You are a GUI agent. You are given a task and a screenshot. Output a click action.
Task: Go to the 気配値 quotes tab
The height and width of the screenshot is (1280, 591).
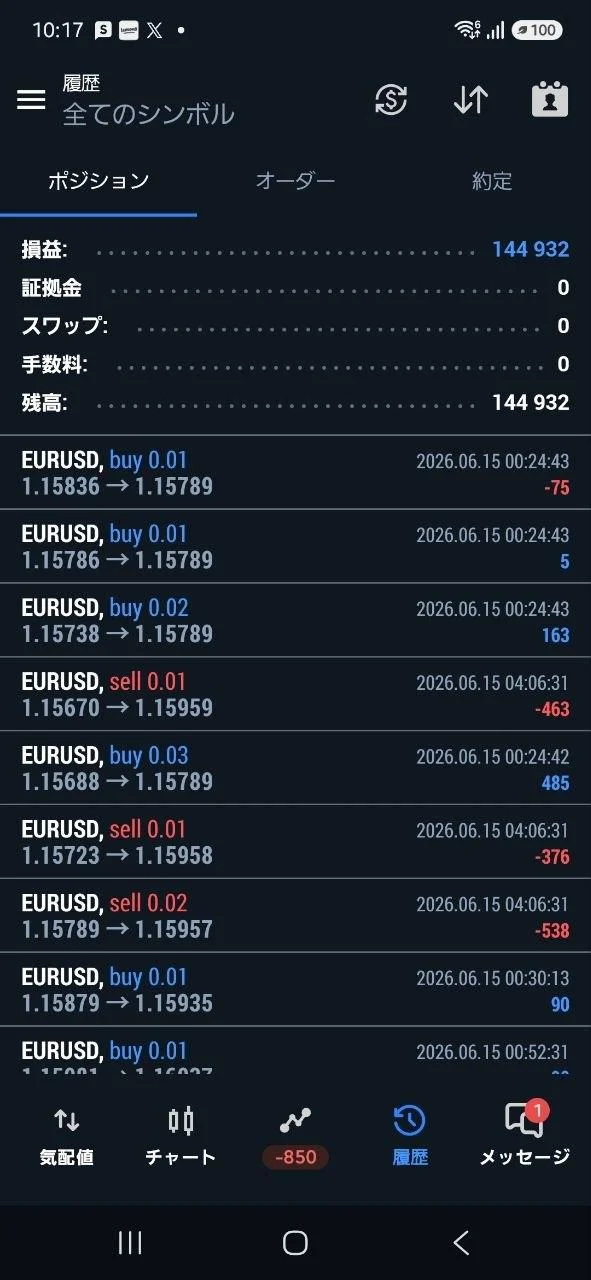point(67,1136)
